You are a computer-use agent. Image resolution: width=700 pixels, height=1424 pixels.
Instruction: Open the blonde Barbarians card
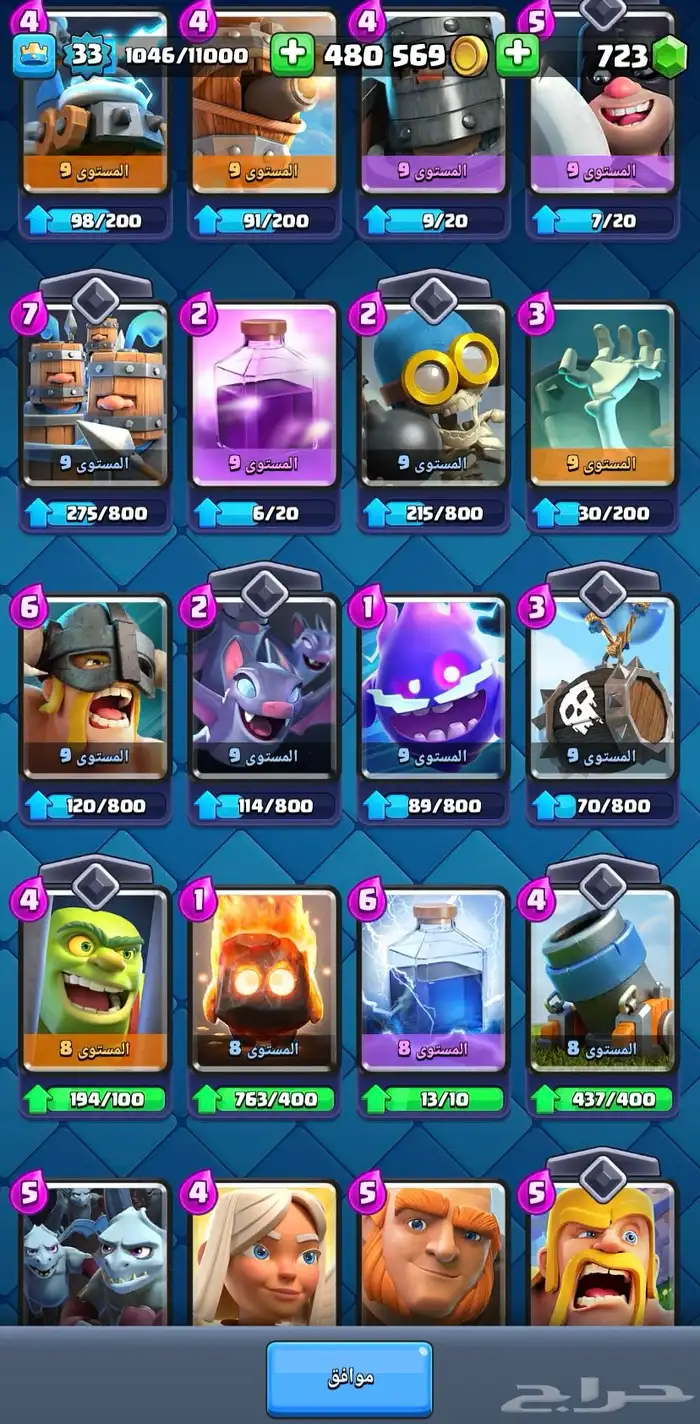603,1255
